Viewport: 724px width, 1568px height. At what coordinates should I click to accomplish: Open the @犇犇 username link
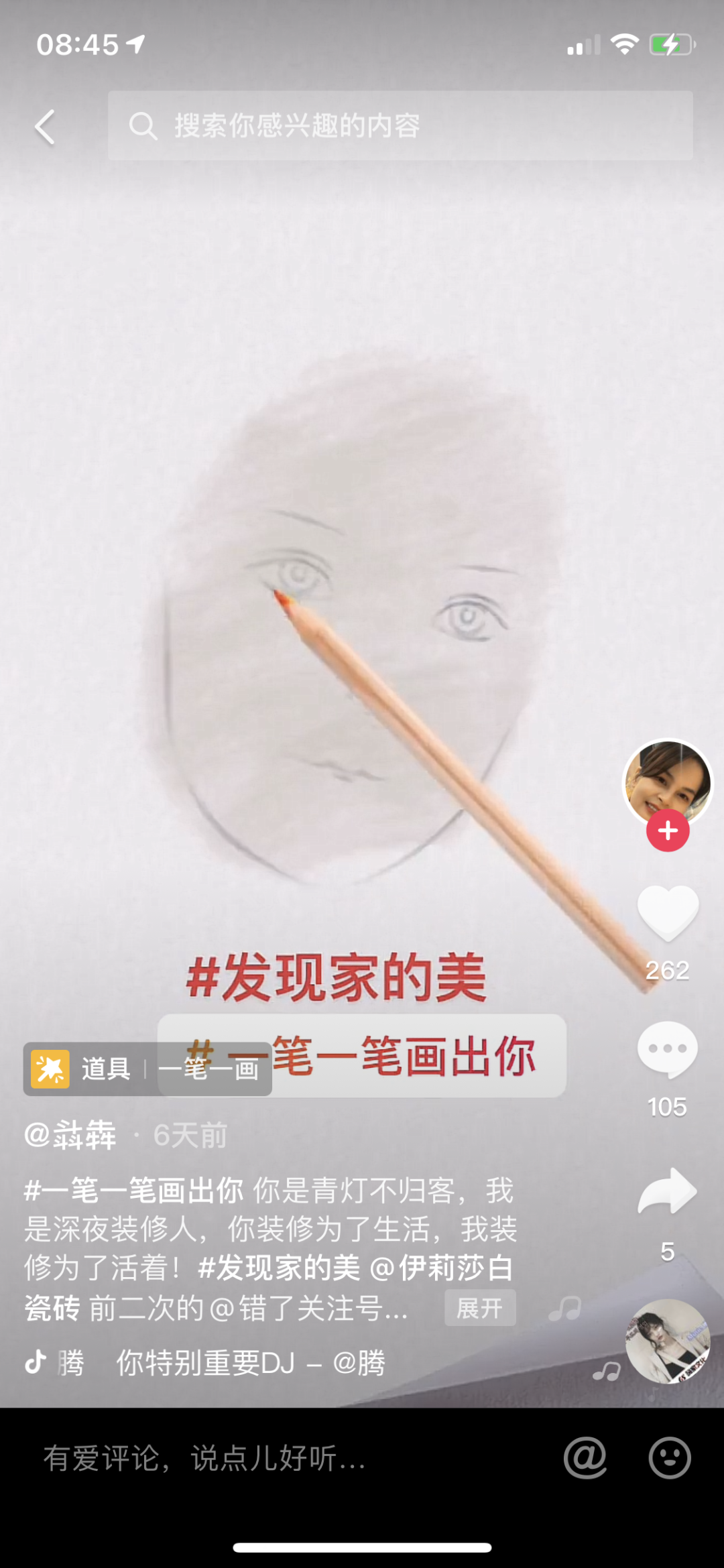pos(70,1135)
